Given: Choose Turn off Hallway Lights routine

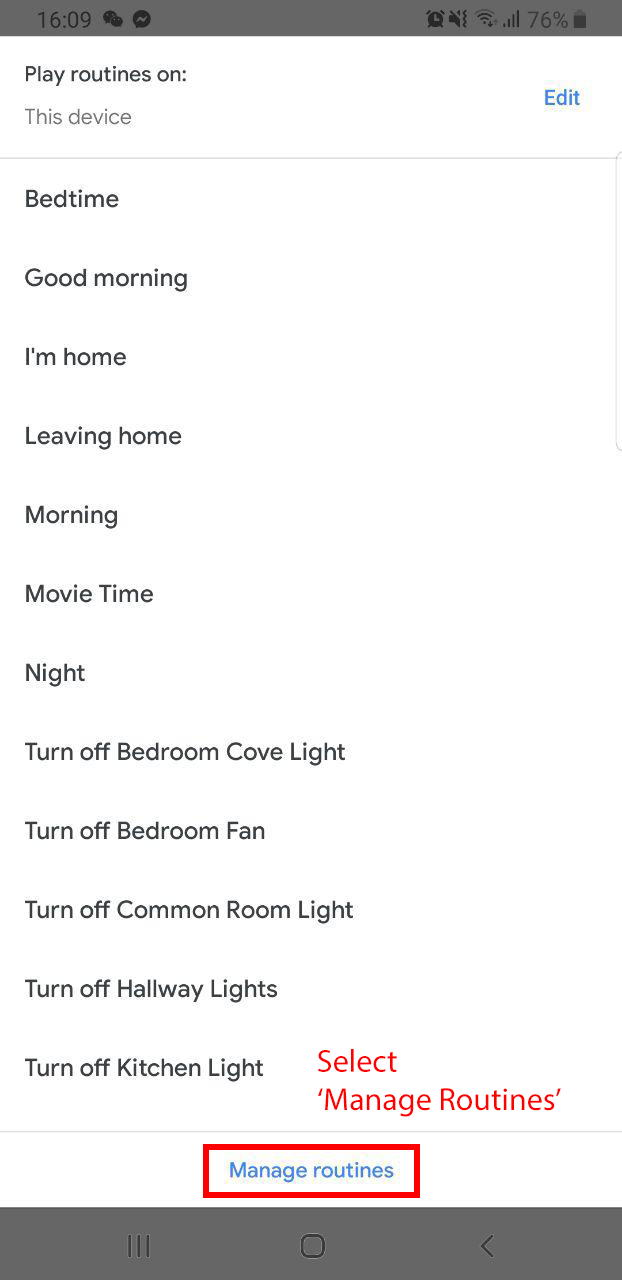Looking at the screenshot, I should [151, 989].
